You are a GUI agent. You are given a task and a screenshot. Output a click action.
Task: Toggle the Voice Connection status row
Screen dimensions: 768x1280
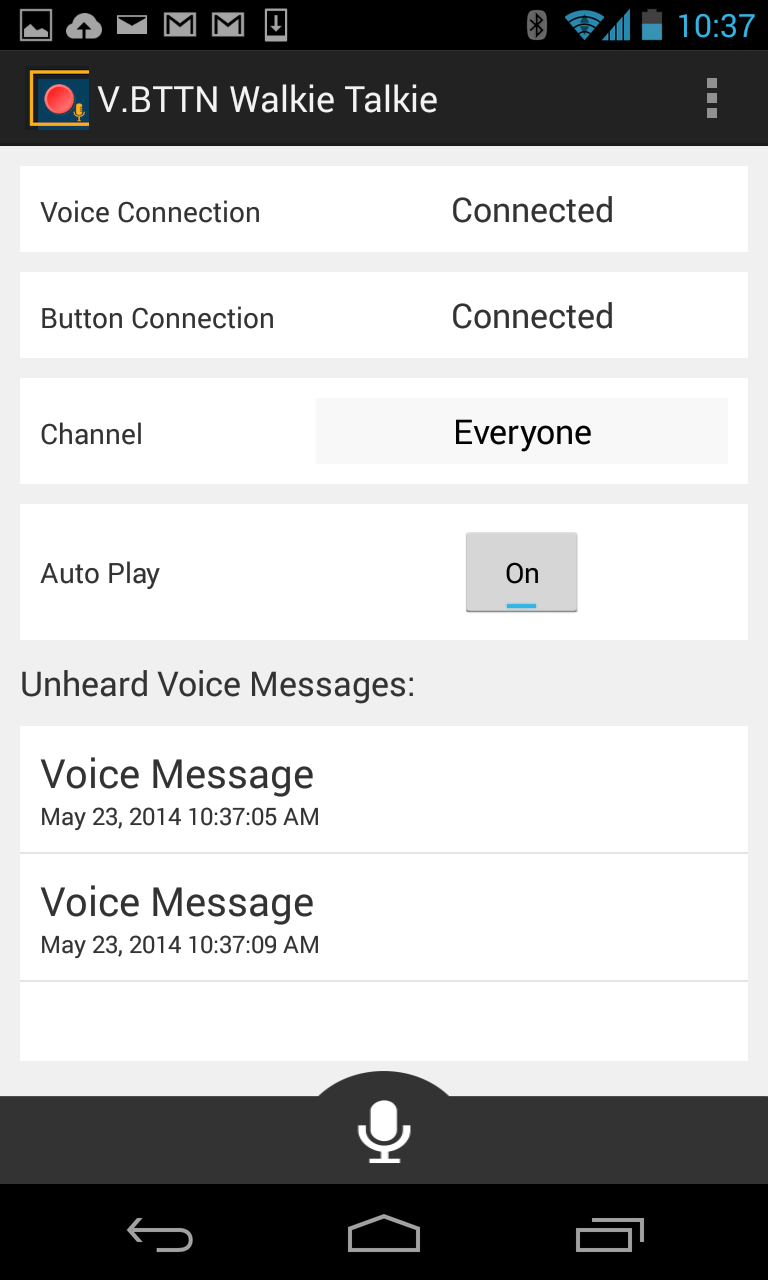384,209
